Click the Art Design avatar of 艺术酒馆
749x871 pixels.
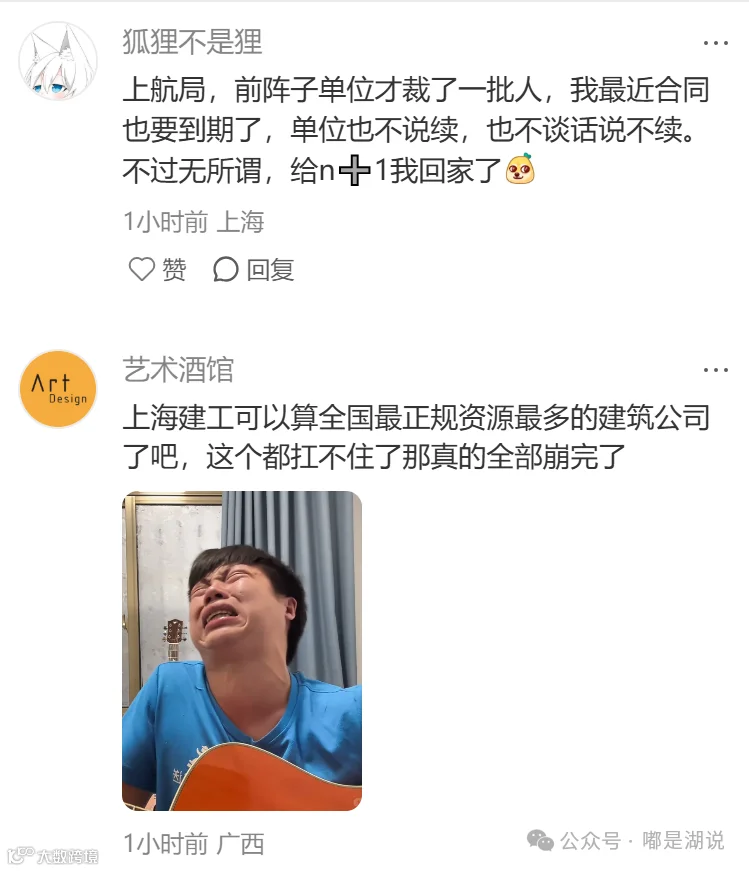click(57, 389)
